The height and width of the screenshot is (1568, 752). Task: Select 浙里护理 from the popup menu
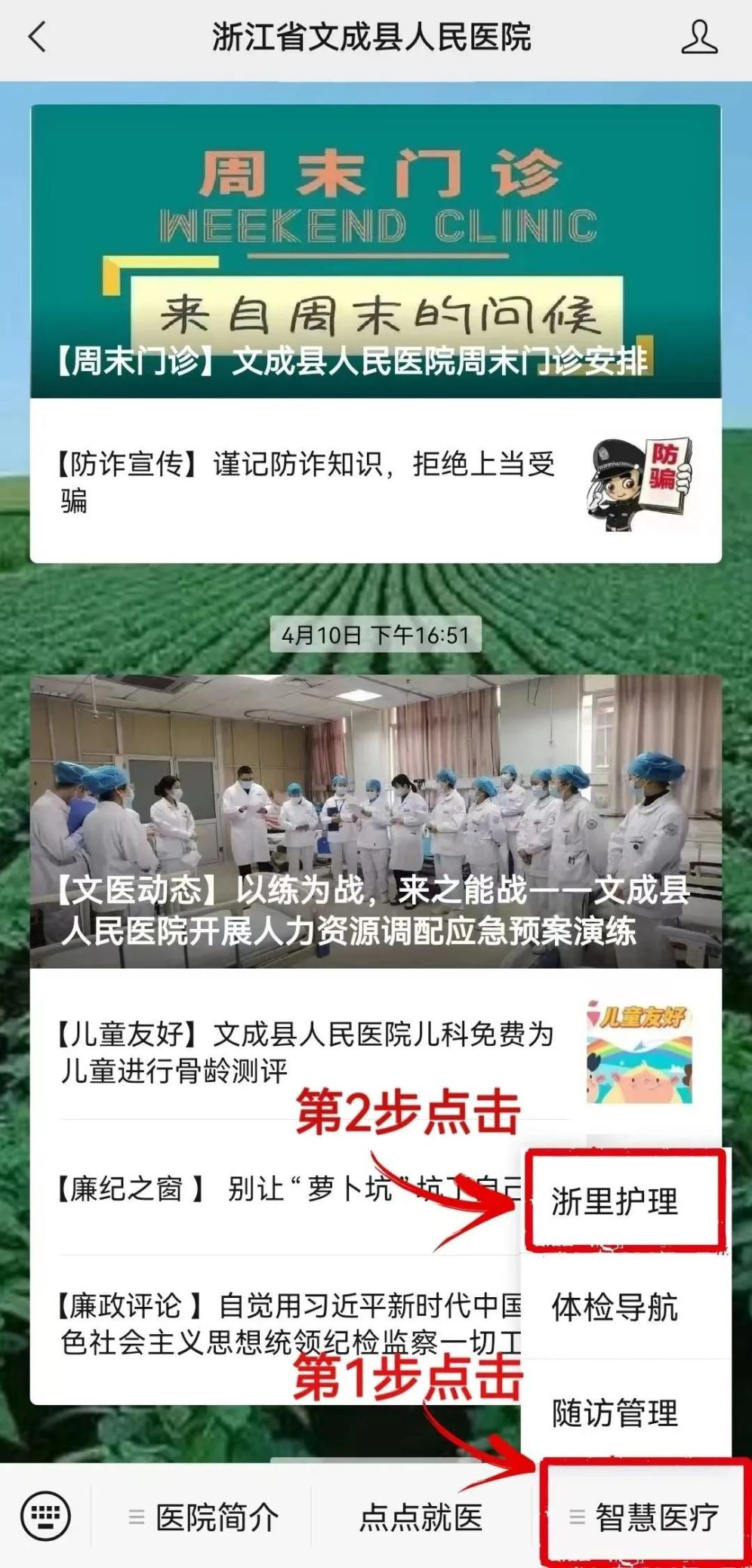[x=615, y=1201]
